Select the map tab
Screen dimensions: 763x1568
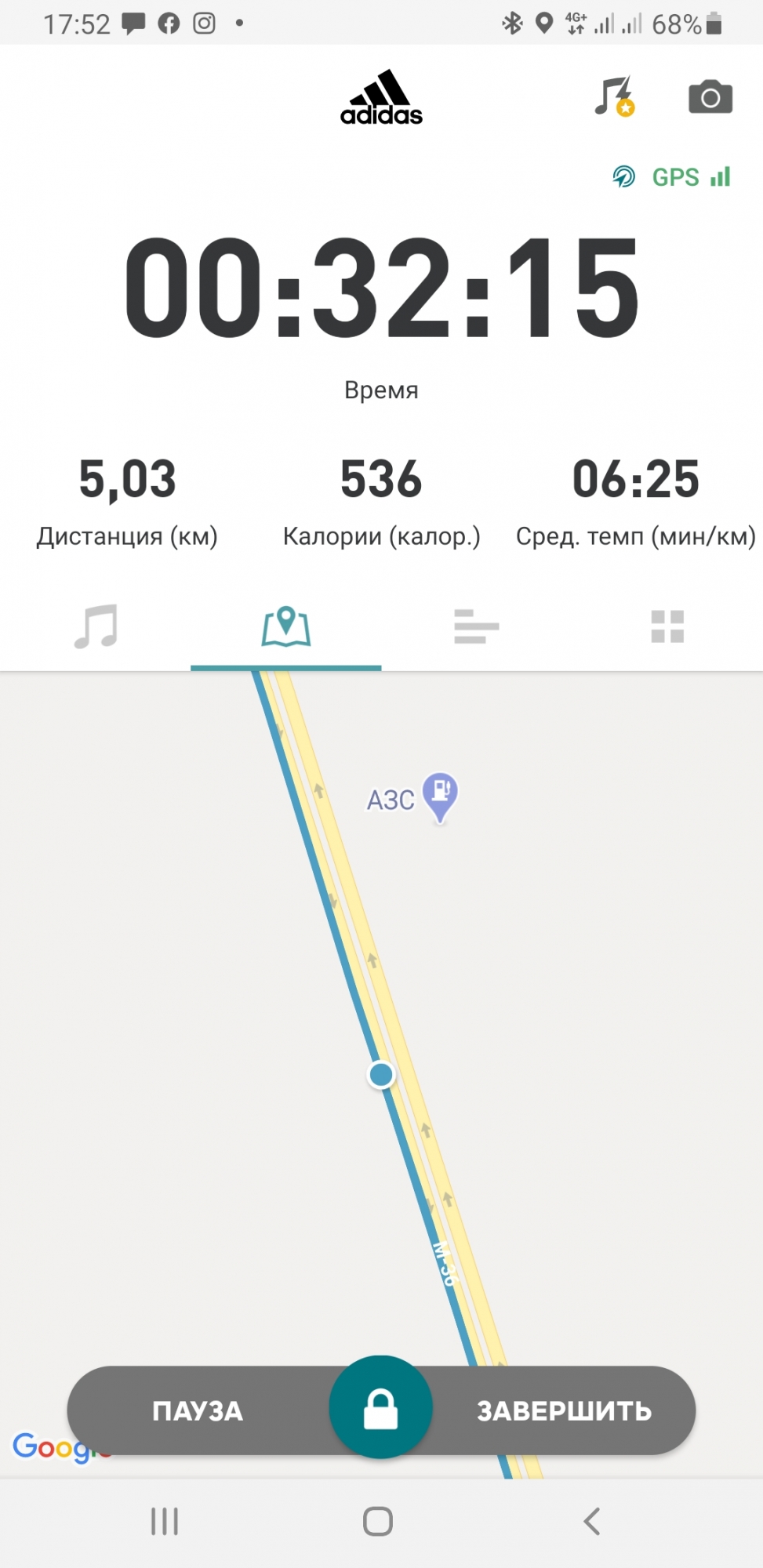coord(286,626)
